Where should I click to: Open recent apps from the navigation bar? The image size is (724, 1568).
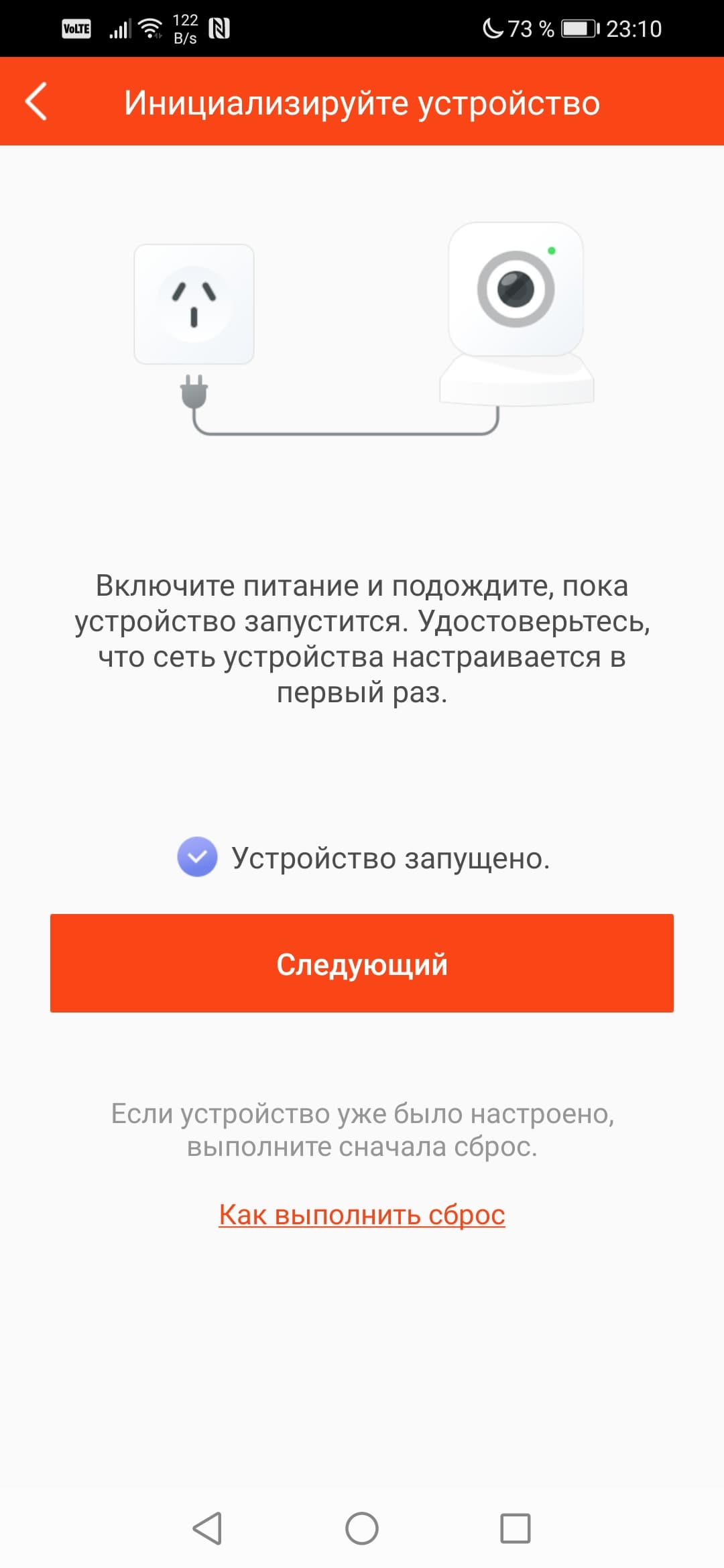coord(515,1528)
